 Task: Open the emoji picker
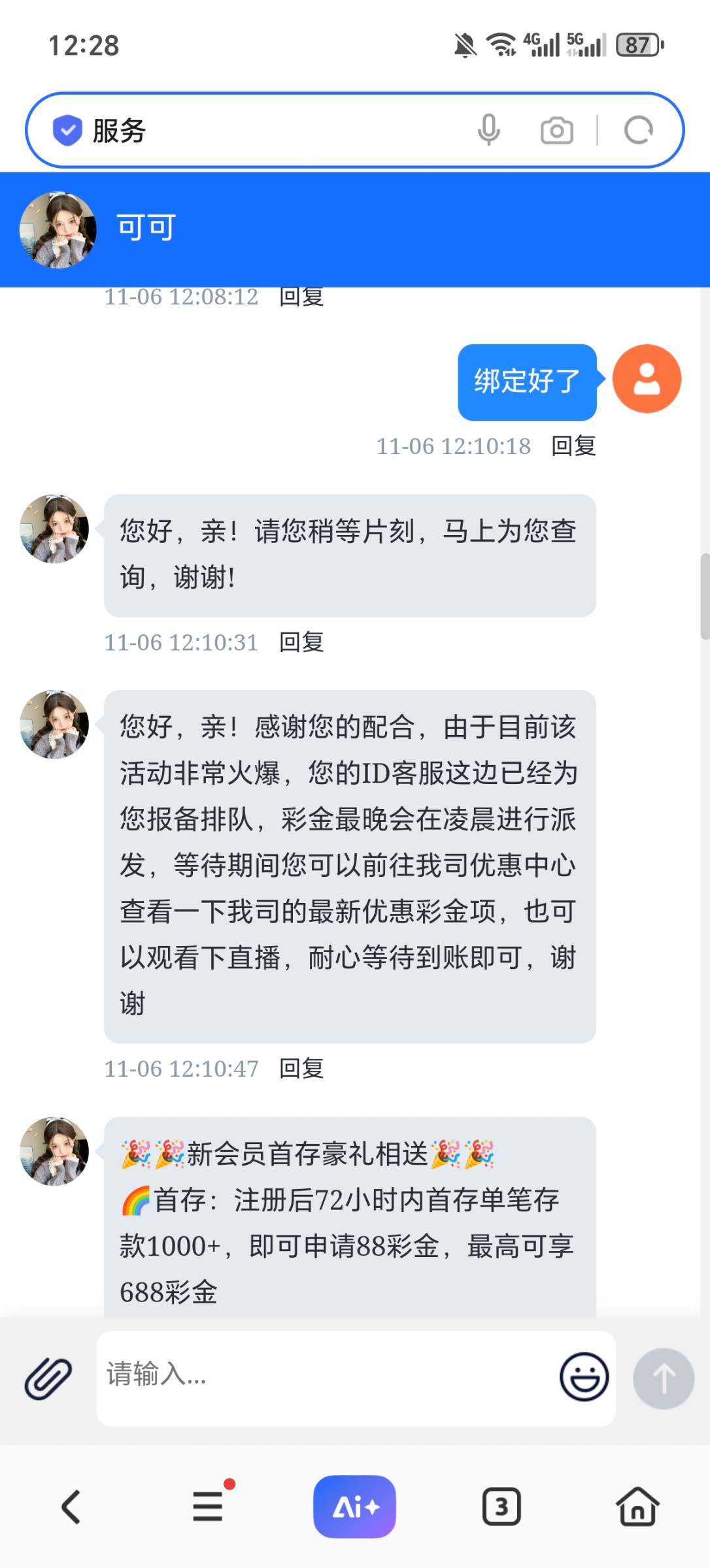[584, 1377]
